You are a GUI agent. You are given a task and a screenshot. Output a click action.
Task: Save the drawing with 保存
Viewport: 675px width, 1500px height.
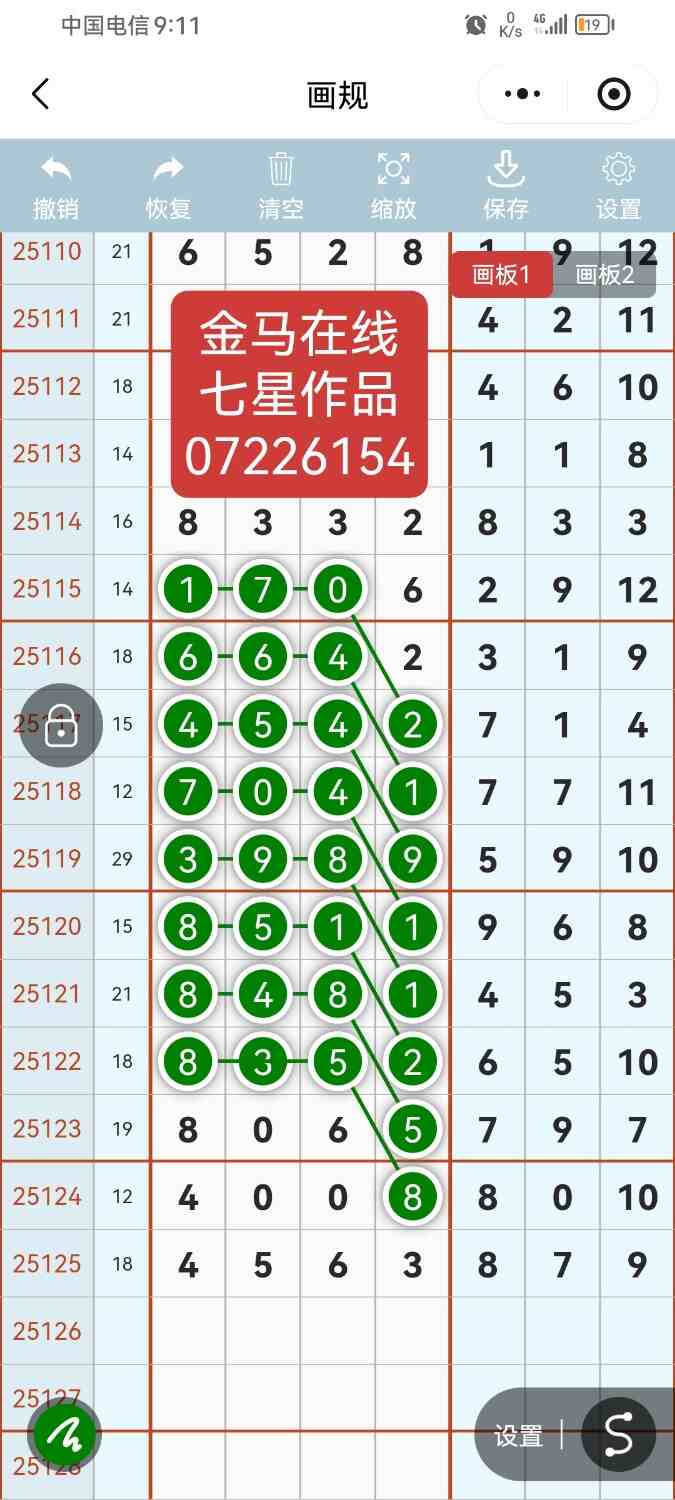(506, 186)
